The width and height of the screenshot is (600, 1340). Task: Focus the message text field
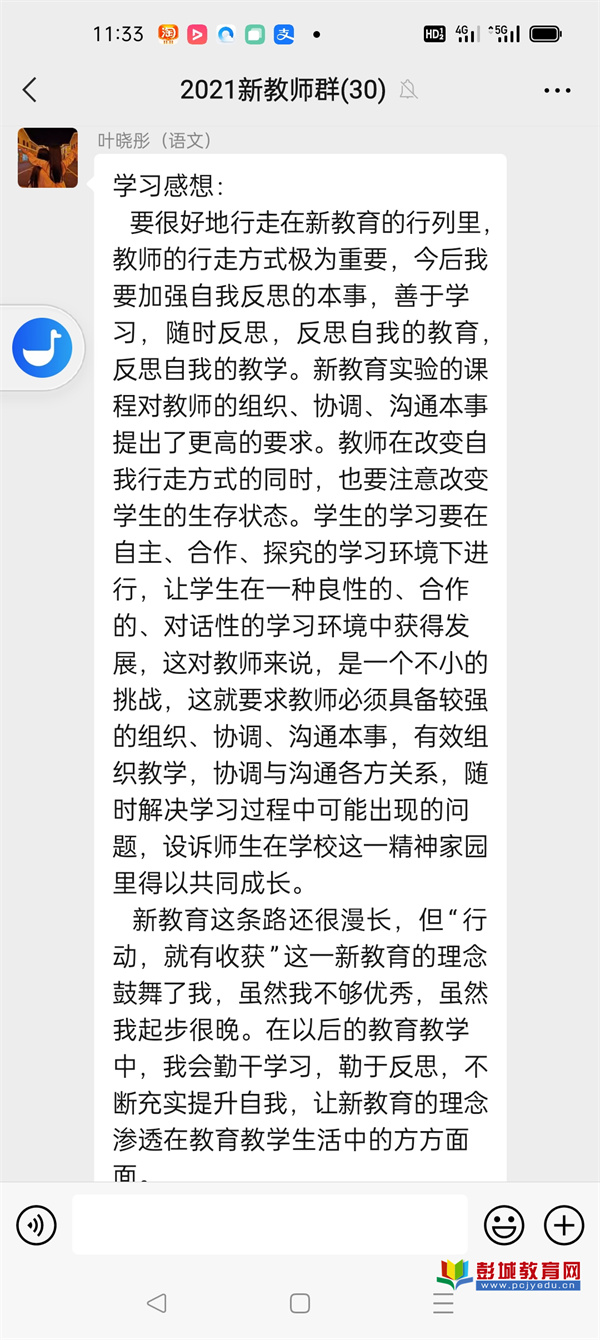270,1225
